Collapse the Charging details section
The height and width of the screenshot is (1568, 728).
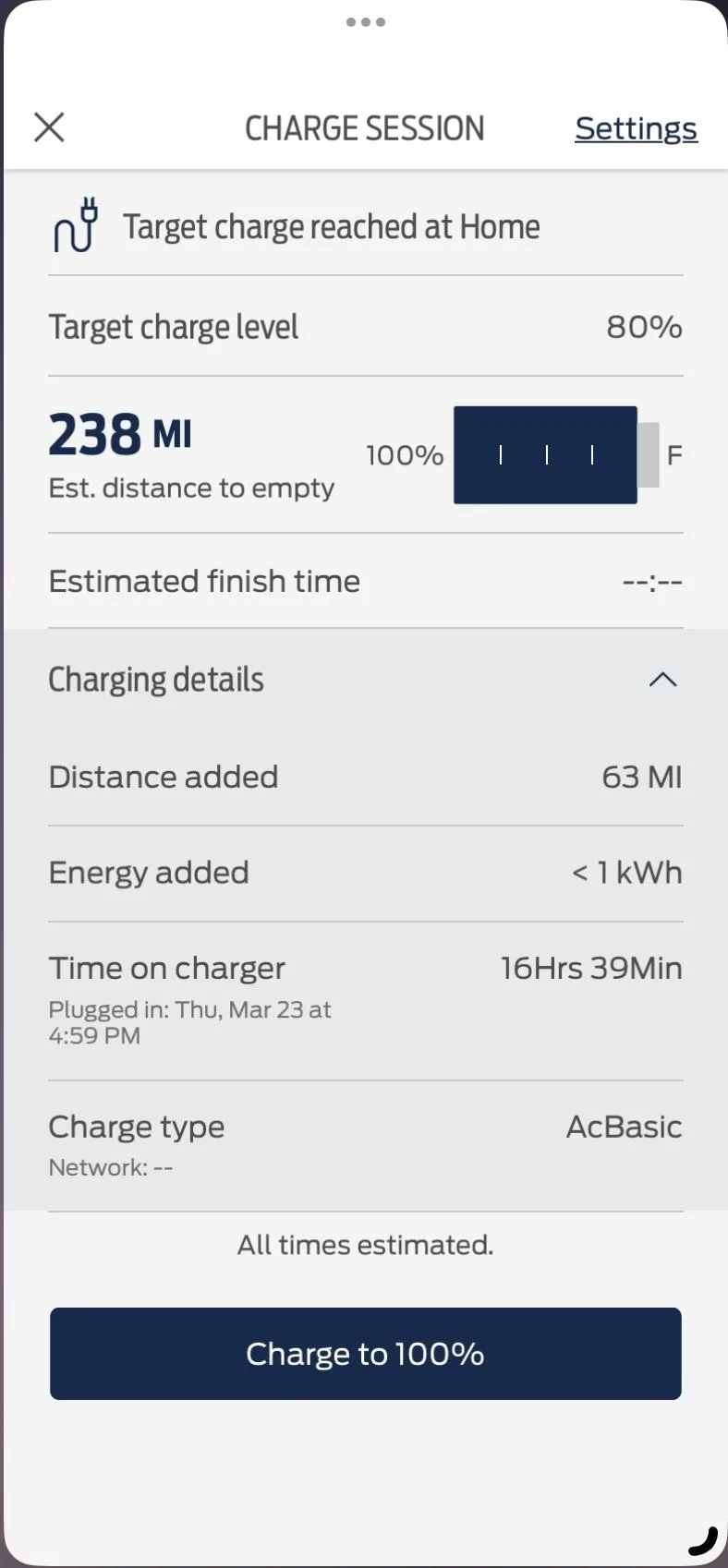pyautogui.click(x=662, y=681)
